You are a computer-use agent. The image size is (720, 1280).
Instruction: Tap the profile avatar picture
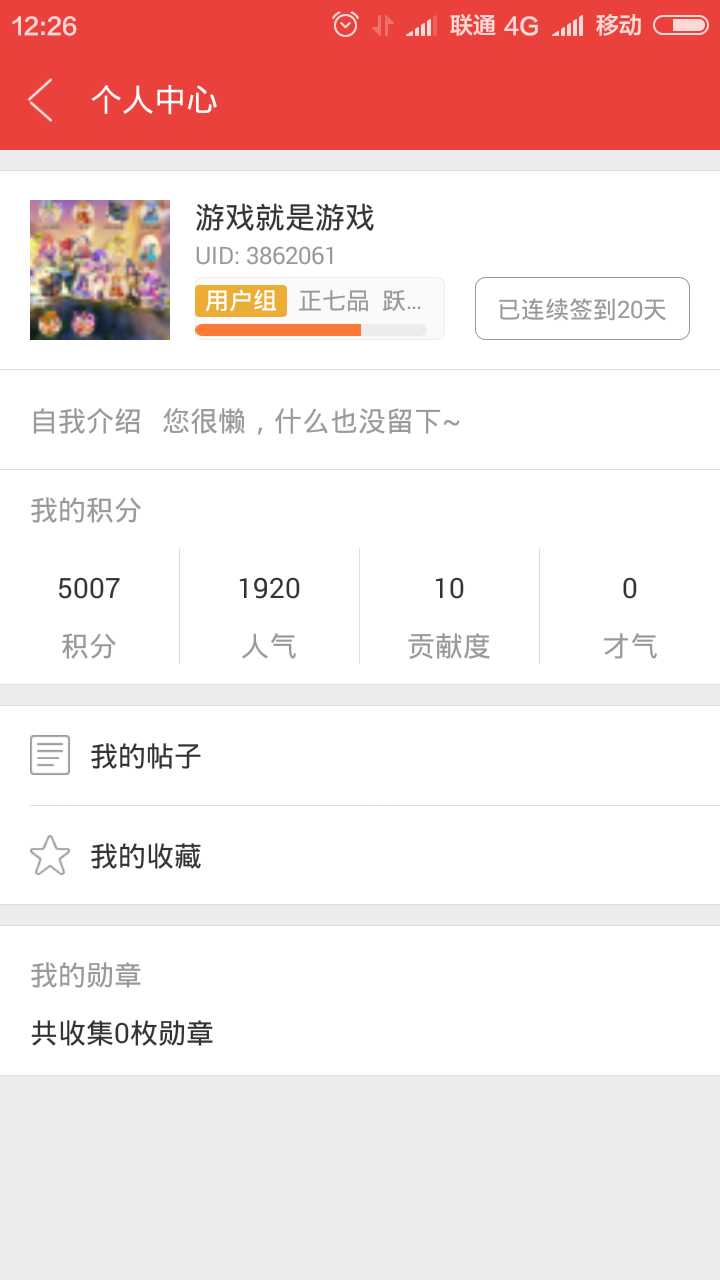click(x=100, y=270)
